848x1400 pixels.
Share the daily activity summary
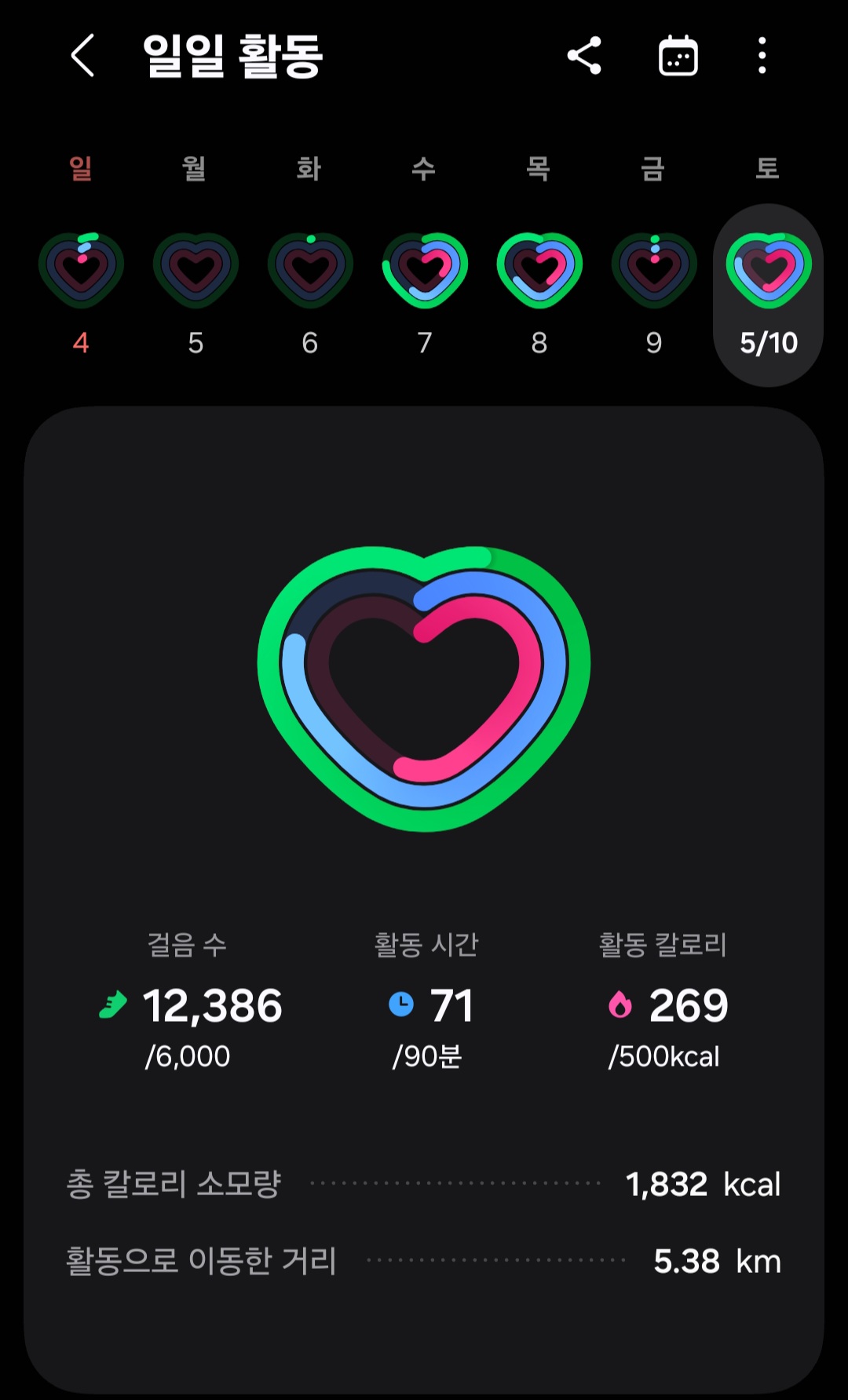coord(584,56)
